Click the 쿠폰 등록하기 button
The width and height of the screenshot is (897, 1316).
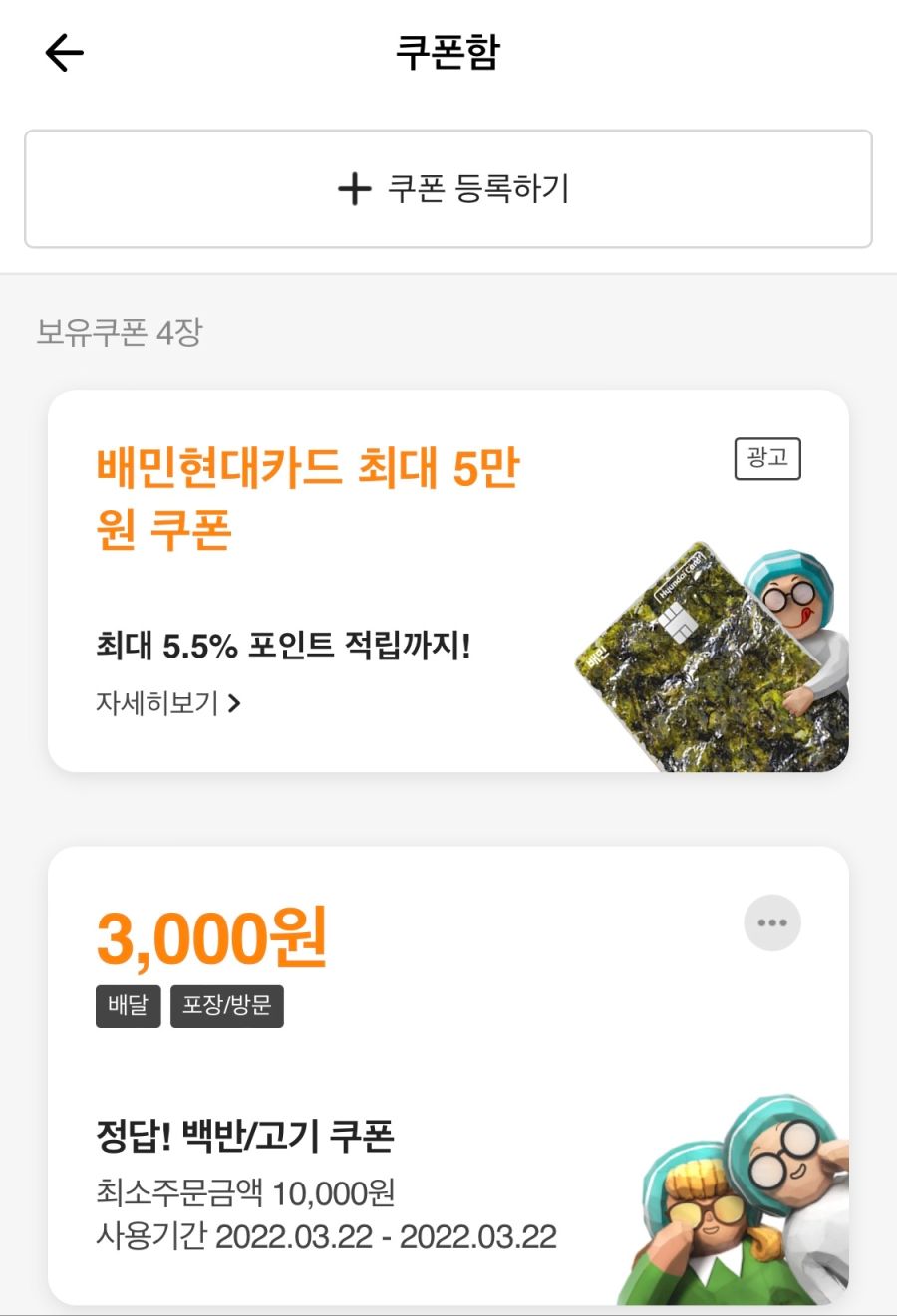(448, 189)
